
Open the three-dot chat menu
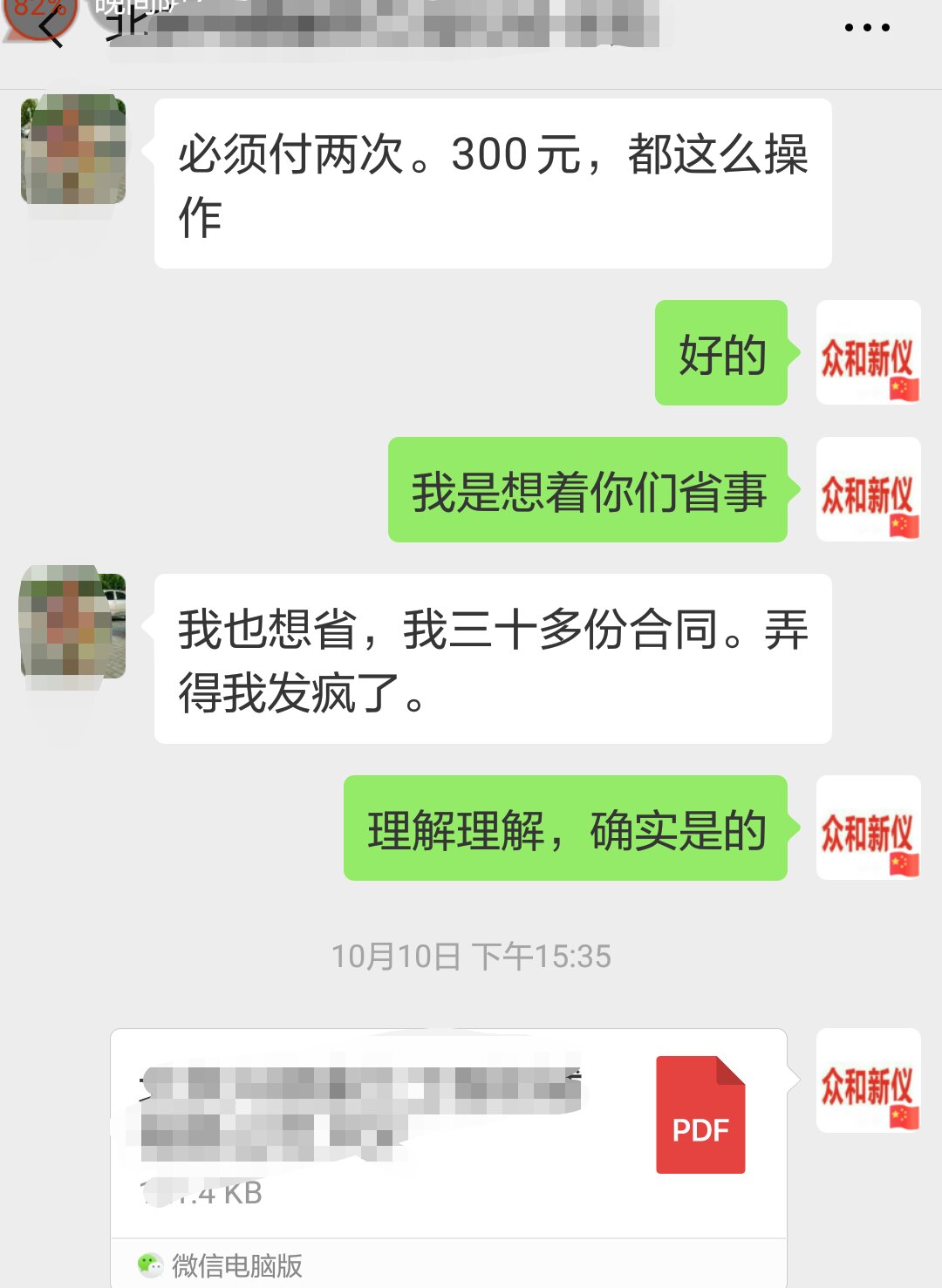[x=867, y=28]
